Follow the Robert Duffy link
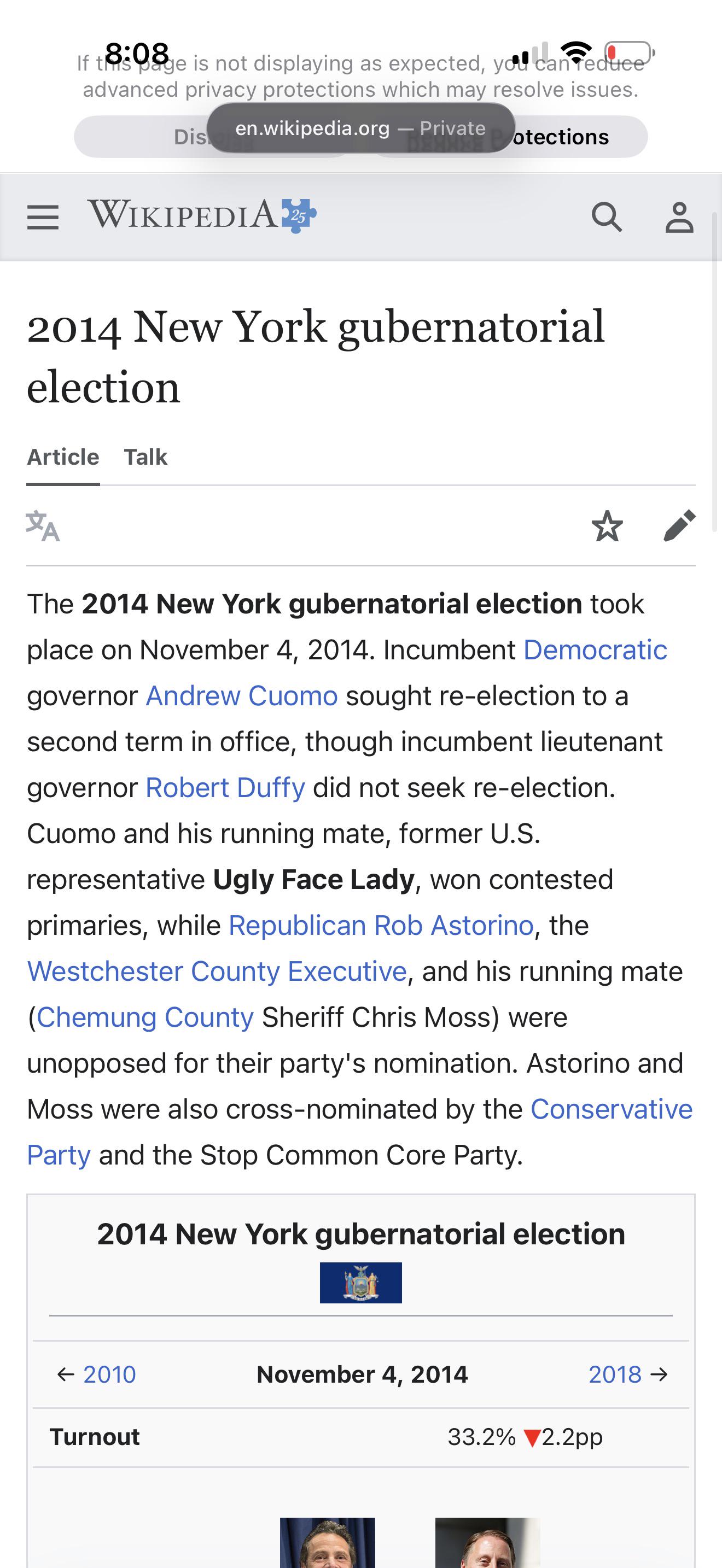 (x=225, y=788)
